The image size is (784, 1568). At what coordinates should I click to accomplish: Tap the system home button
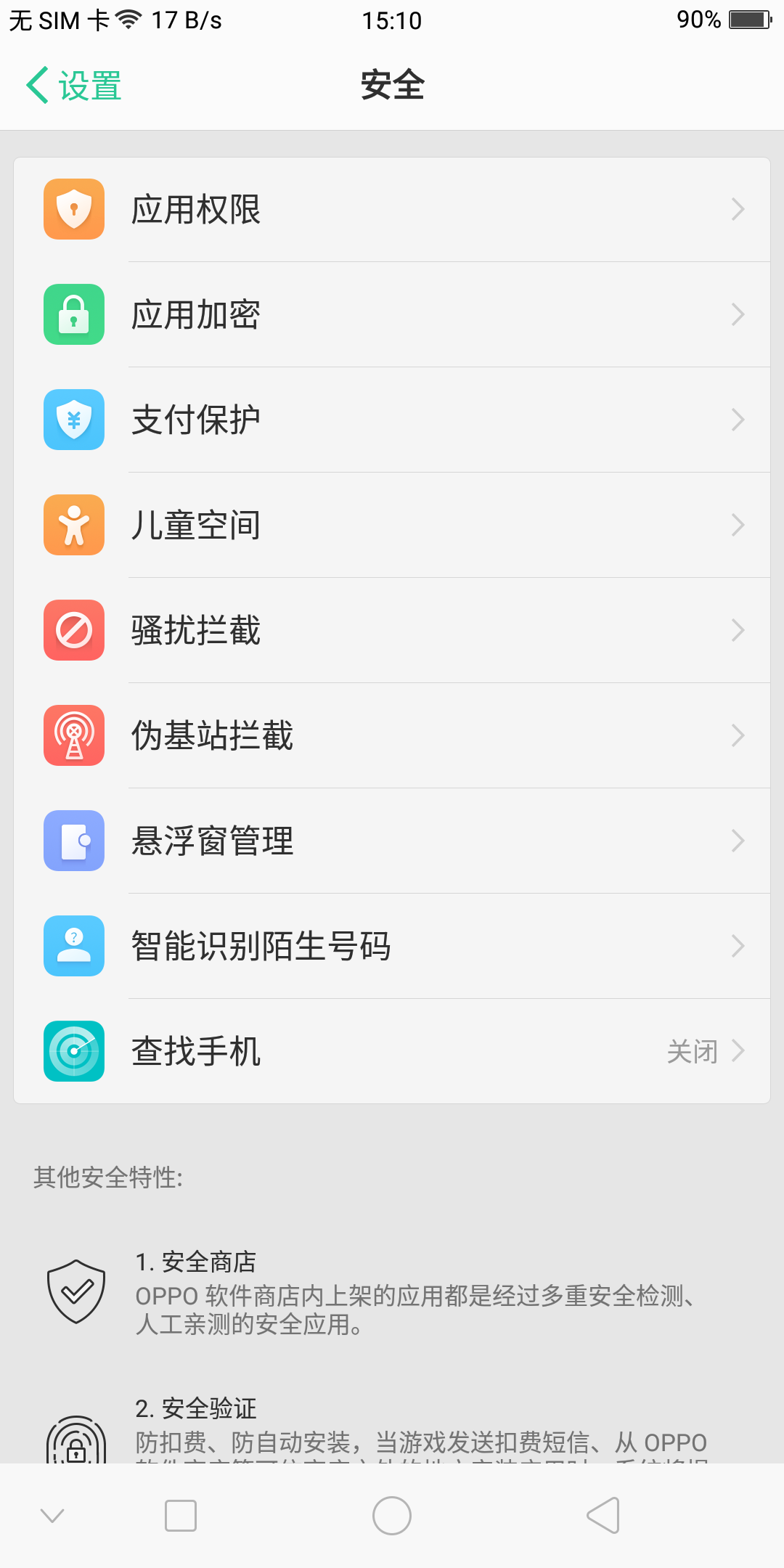pyautogui.click(x=392, y=1516)
